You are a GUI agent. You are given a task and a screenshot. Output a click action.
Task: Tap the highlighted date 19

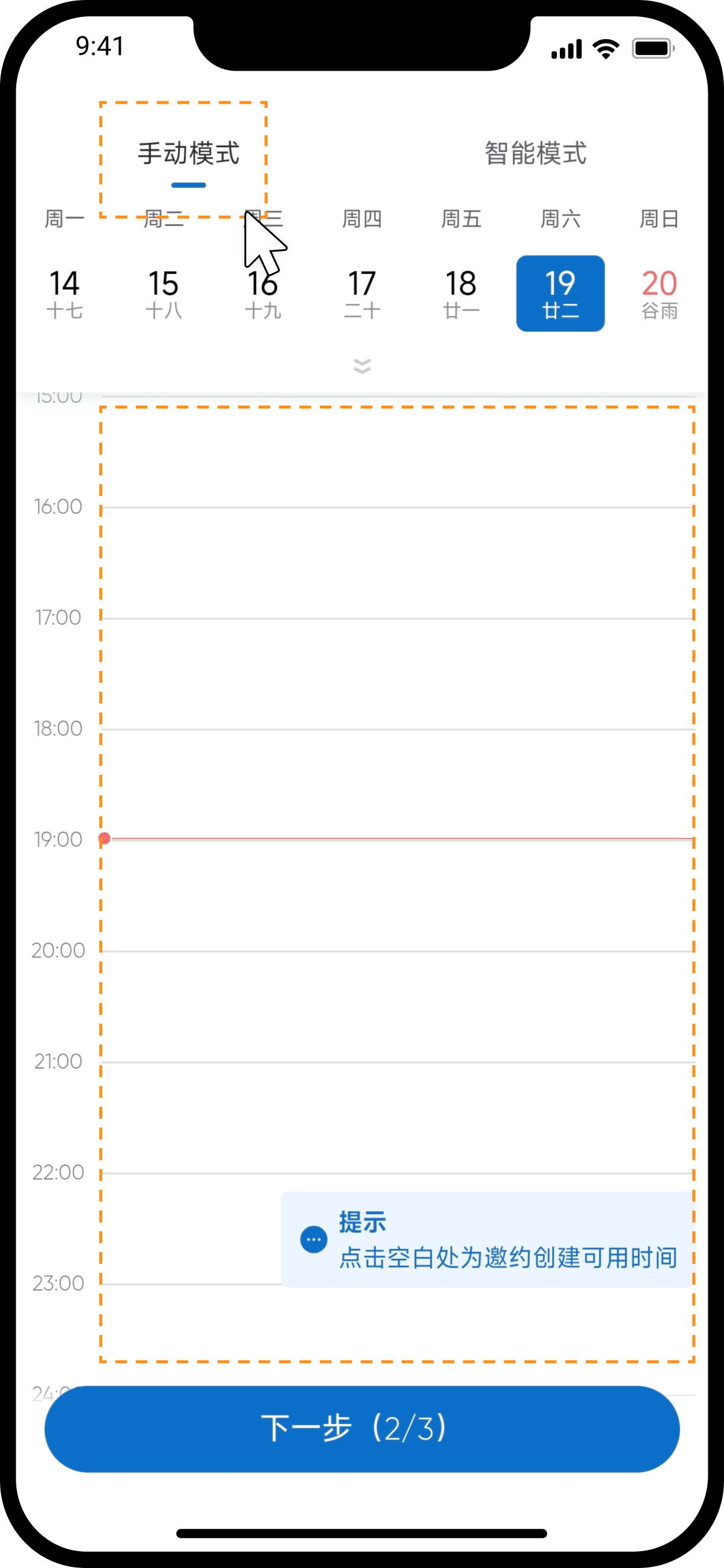pos(560,293)
